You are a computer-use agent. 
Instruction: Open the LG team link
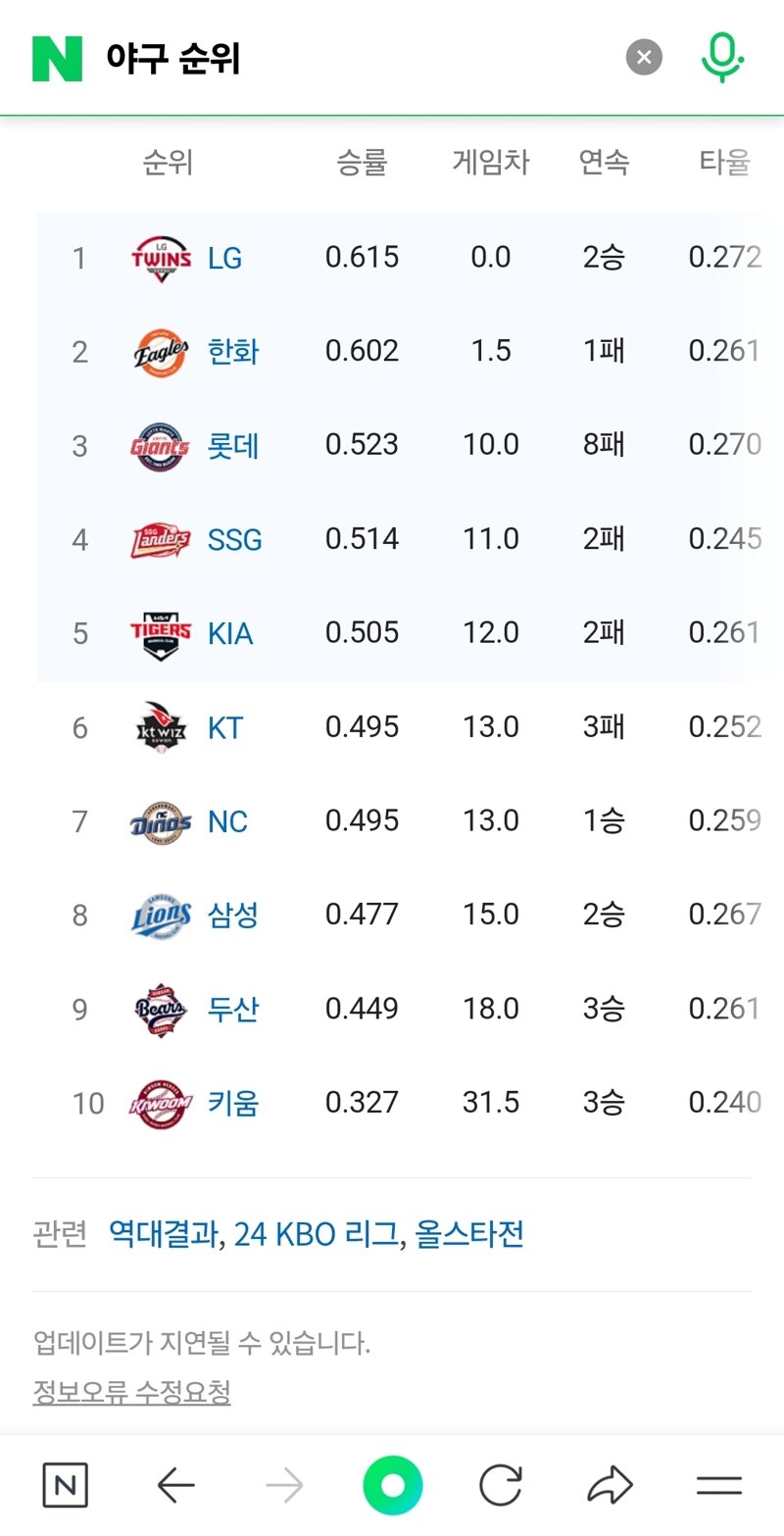tap(224, 258)
